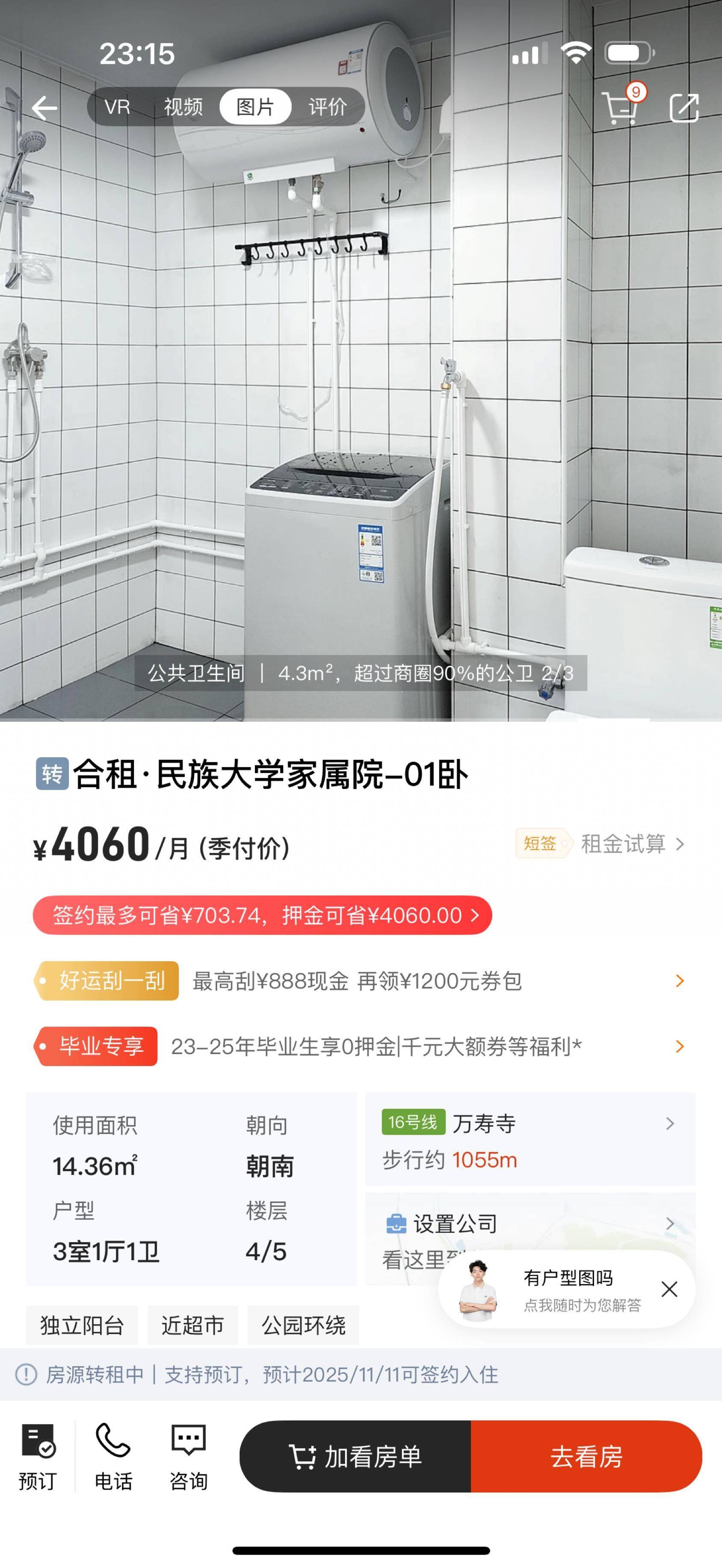The image size is (722, 1568).
Task: Dismiss the 有户型图吗 chat bubble
Action: pyautogui.click(x=669, y=1289)
